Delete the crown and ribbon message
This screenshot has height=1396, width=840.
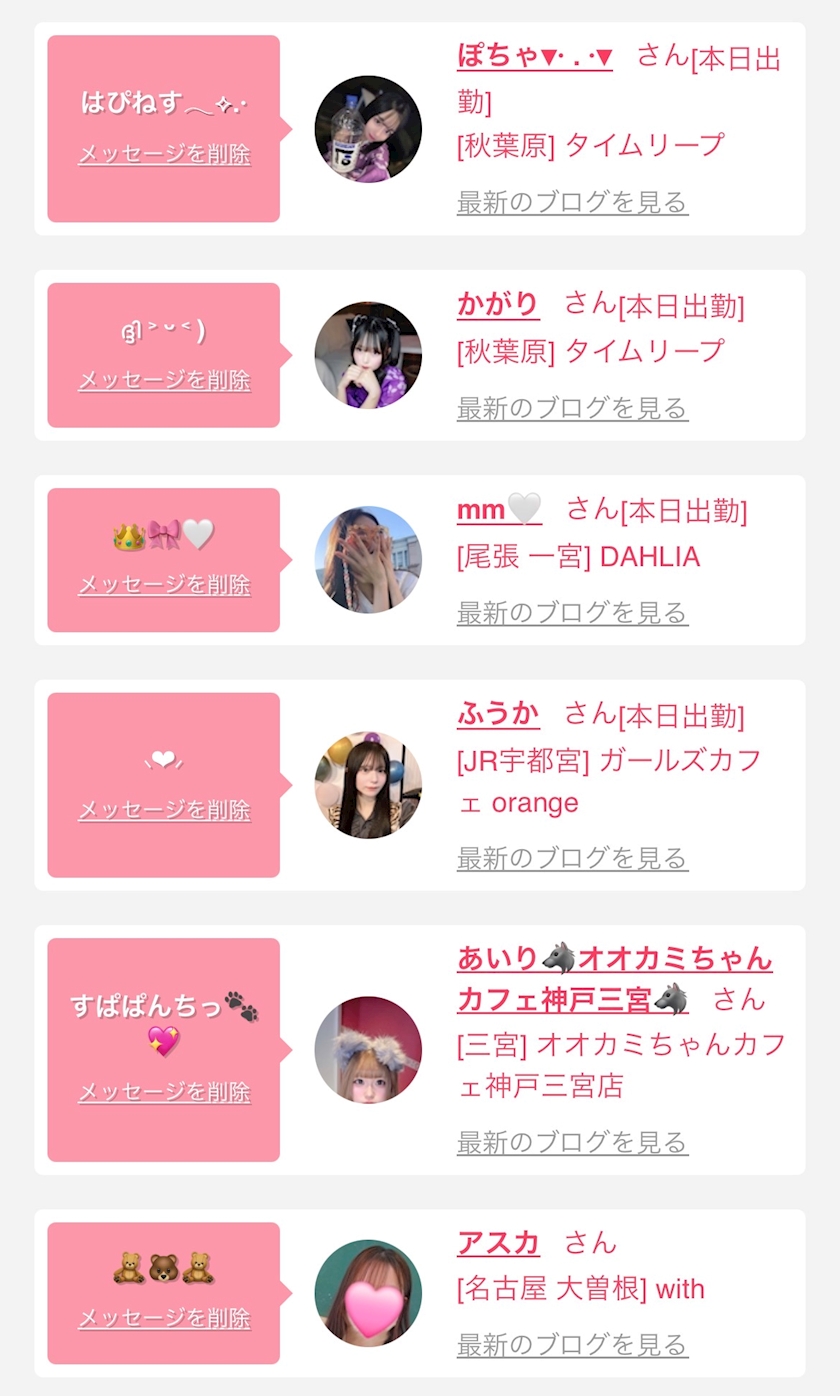point(164,585)
